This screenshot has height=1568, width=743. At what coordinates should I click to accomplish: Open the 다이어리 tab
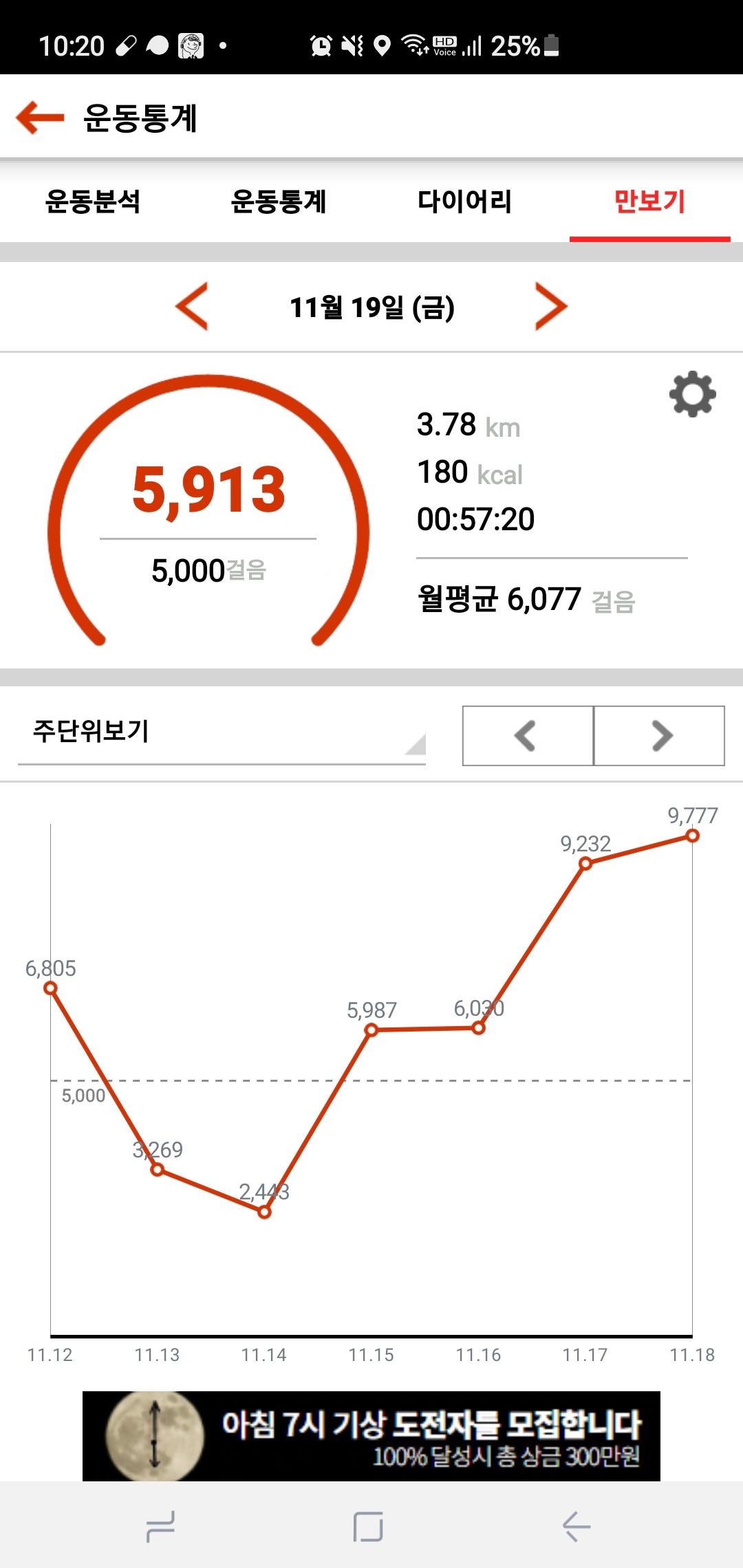tap(464, 202)
